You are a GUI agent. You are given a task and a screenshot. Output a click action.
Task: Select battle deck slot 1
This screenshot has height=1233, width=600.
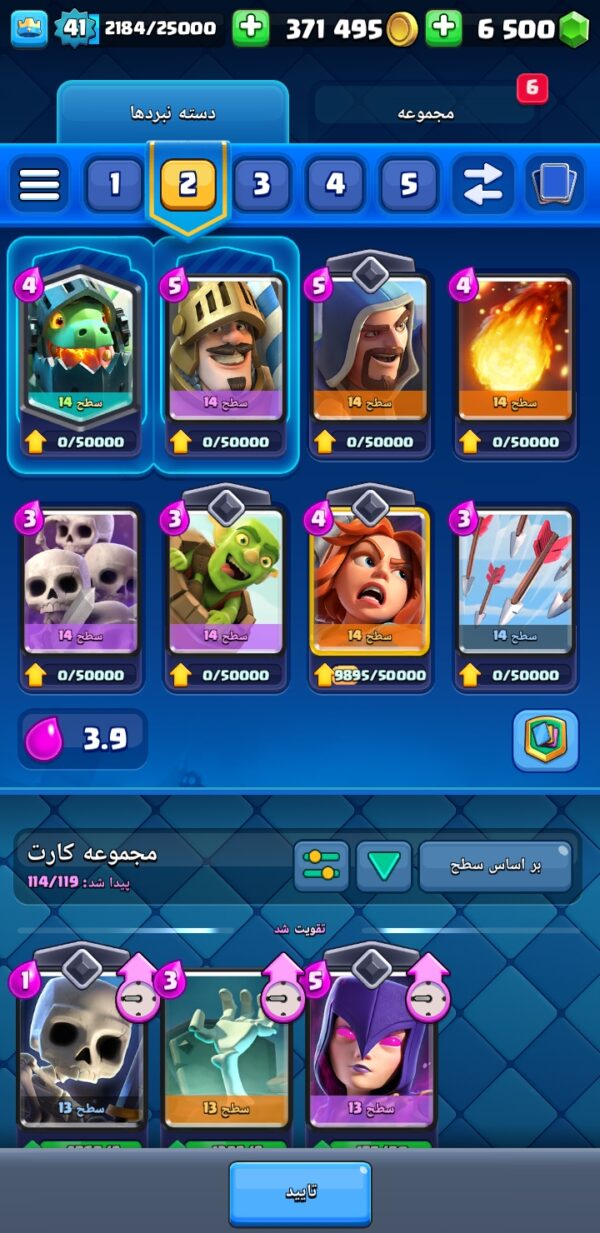tap(114, 185)
